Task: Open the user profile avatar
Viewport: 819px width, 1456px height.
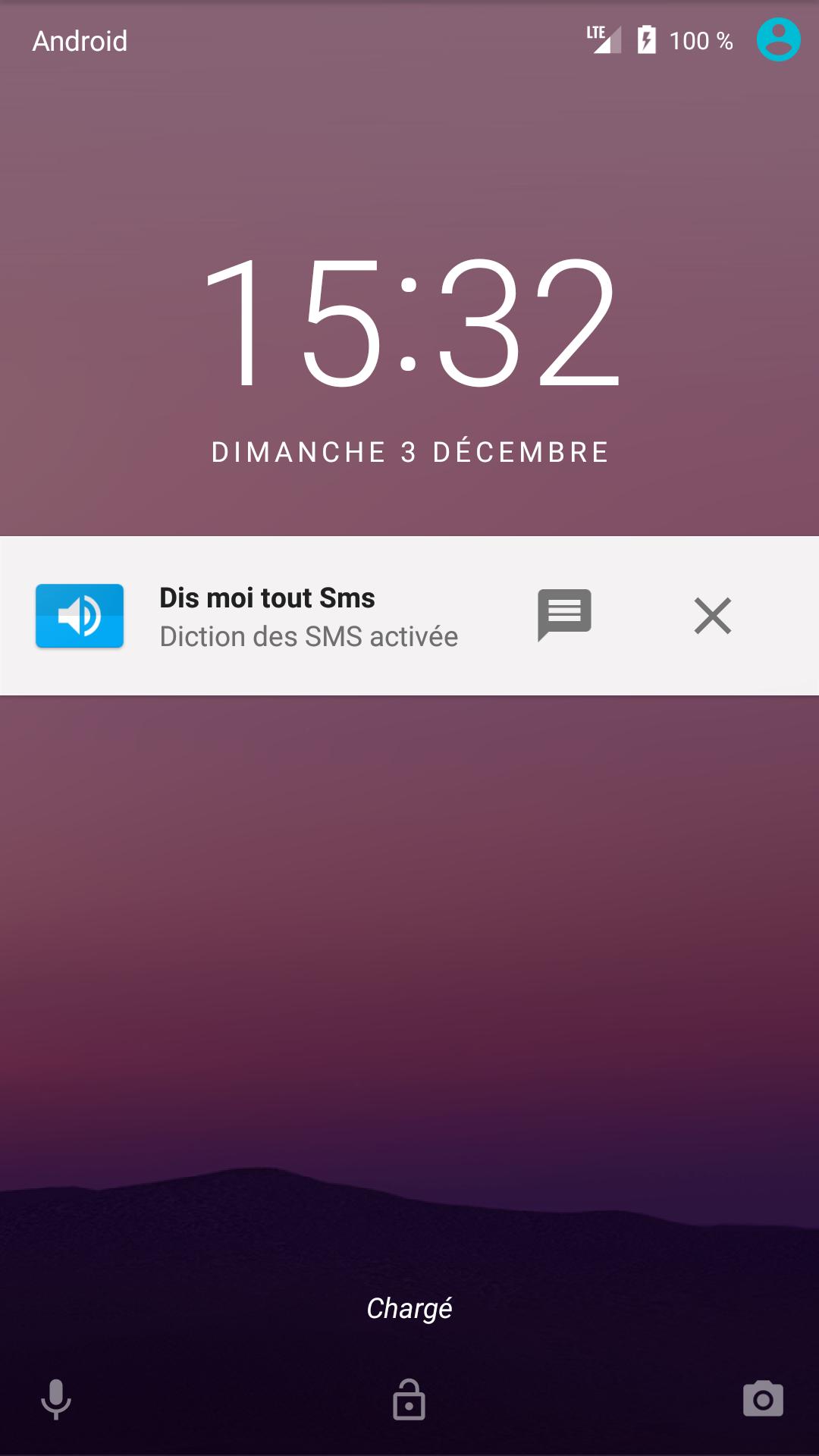Action: (x=778, y=39)
